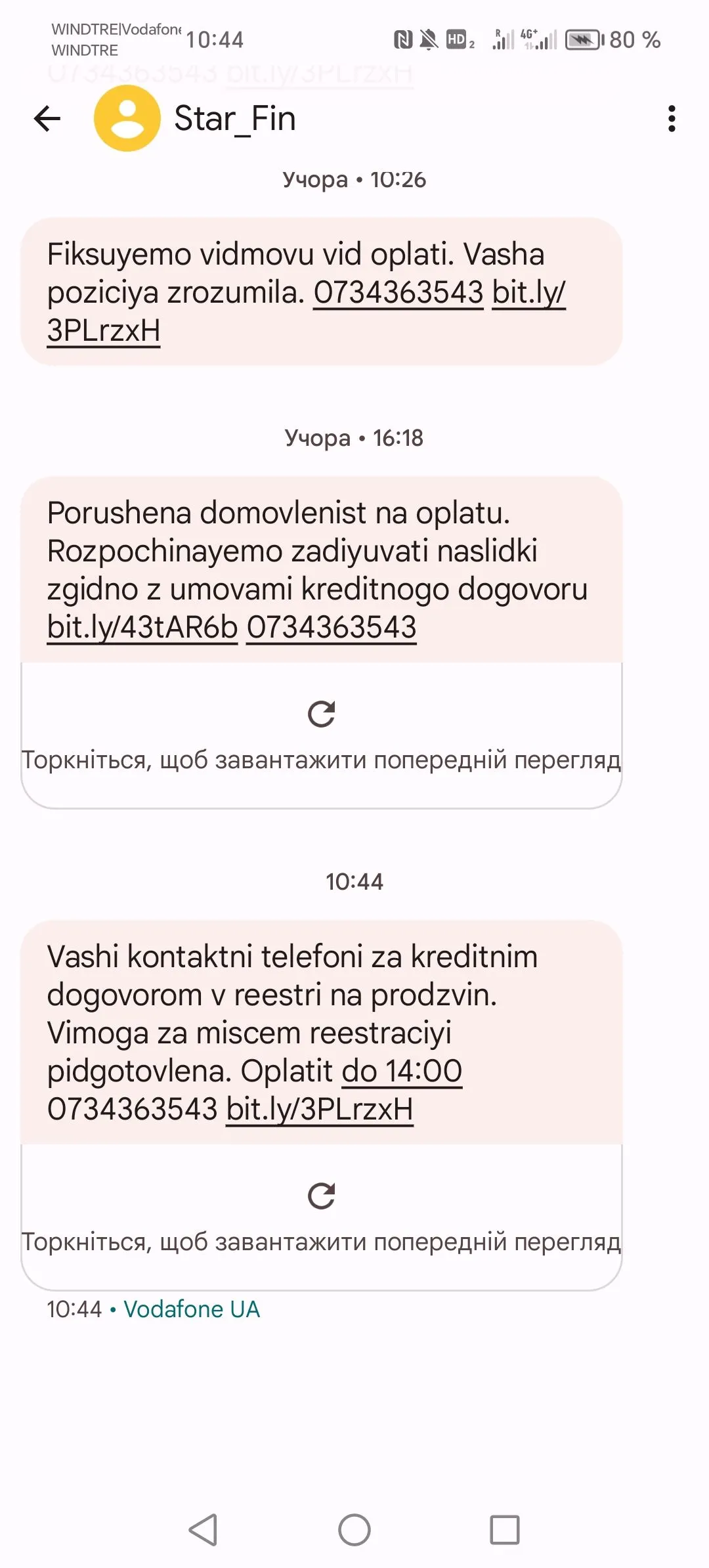709x1568 pixels.
Task: Tap phone number 0734363543 in first message
Action: point(398,293)
